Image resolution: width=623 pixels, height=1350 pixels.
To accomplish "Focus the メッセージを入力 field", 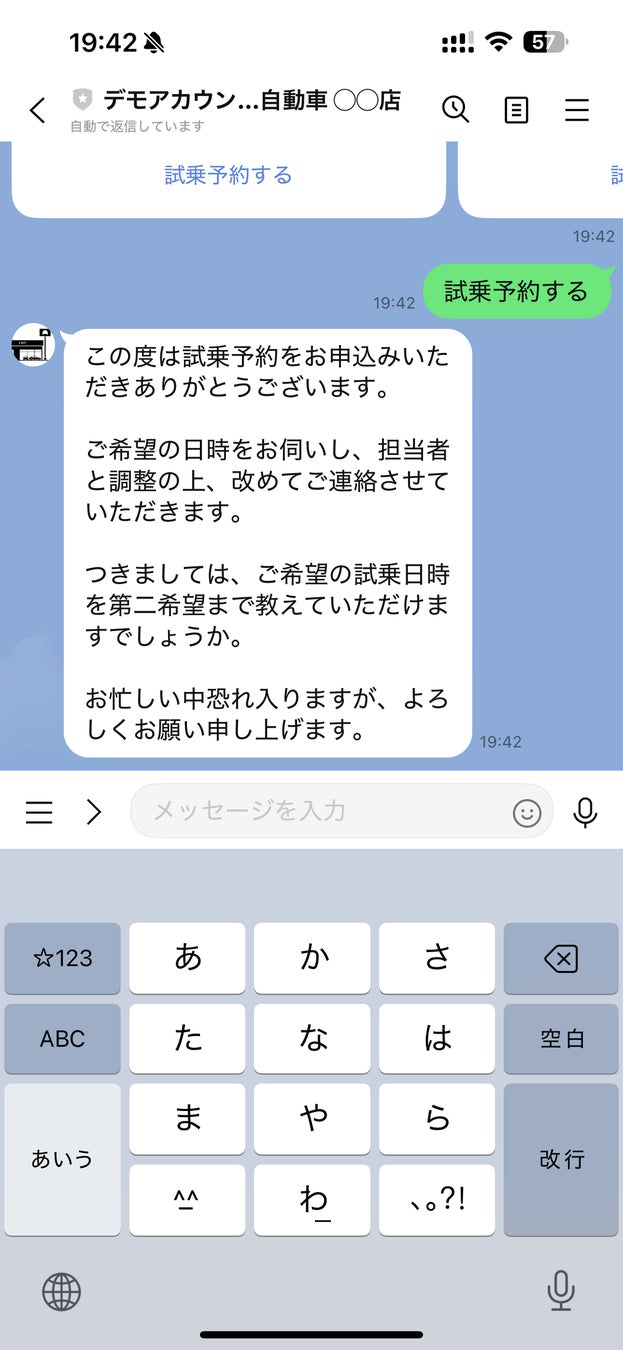I will tap(320, 811).
